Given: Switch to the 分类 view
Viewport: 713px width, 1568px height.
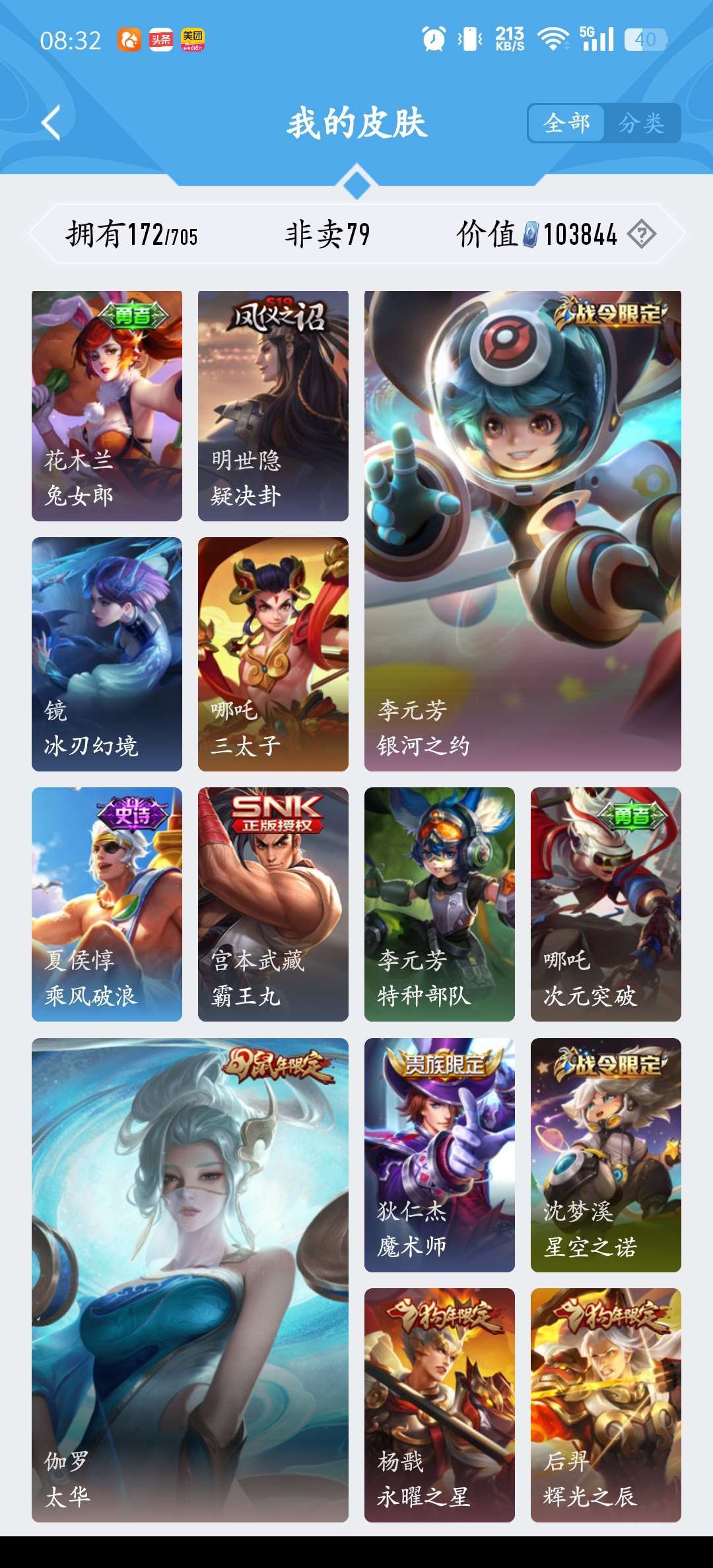Looking at the screenshot, I should [641, 123].
